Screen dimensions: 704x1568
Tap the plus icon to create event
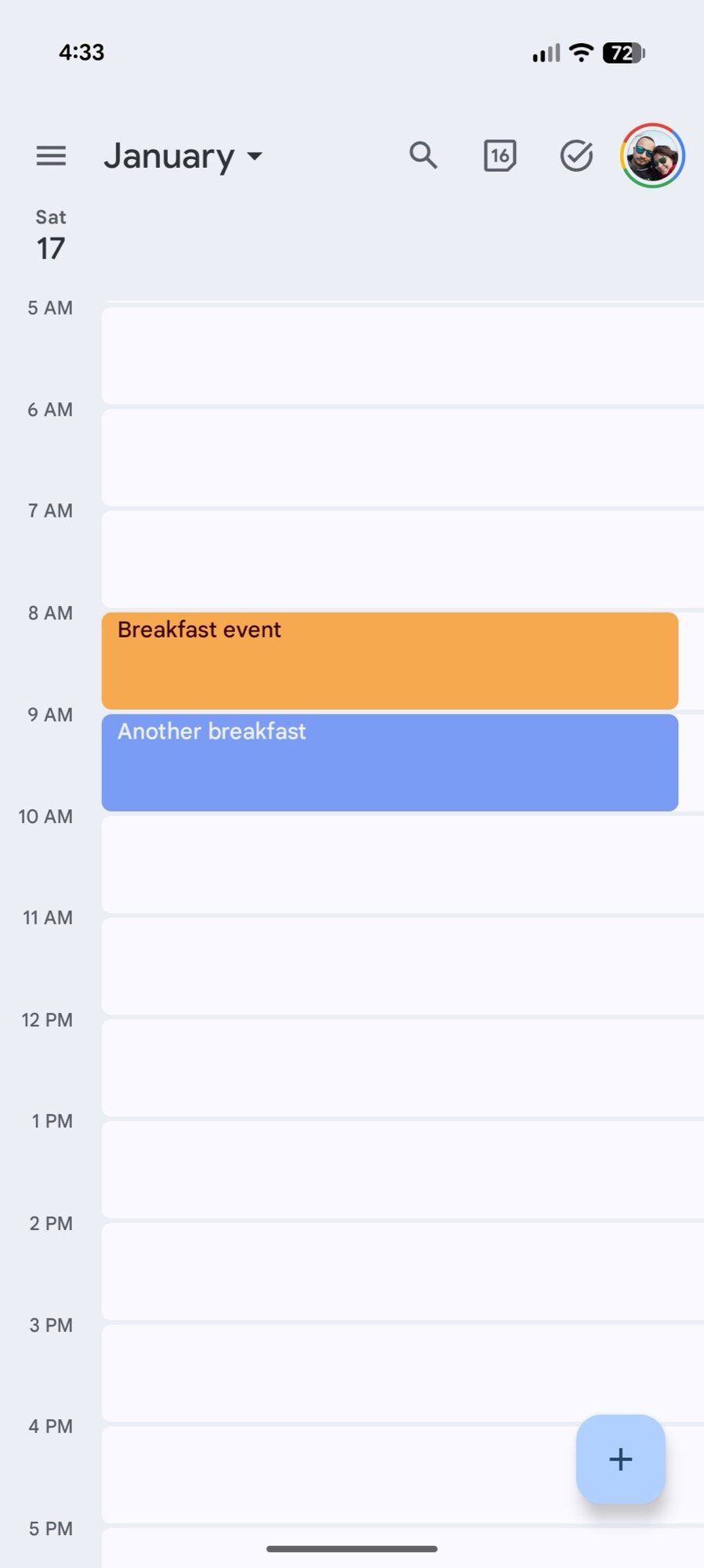[619, 1459]
